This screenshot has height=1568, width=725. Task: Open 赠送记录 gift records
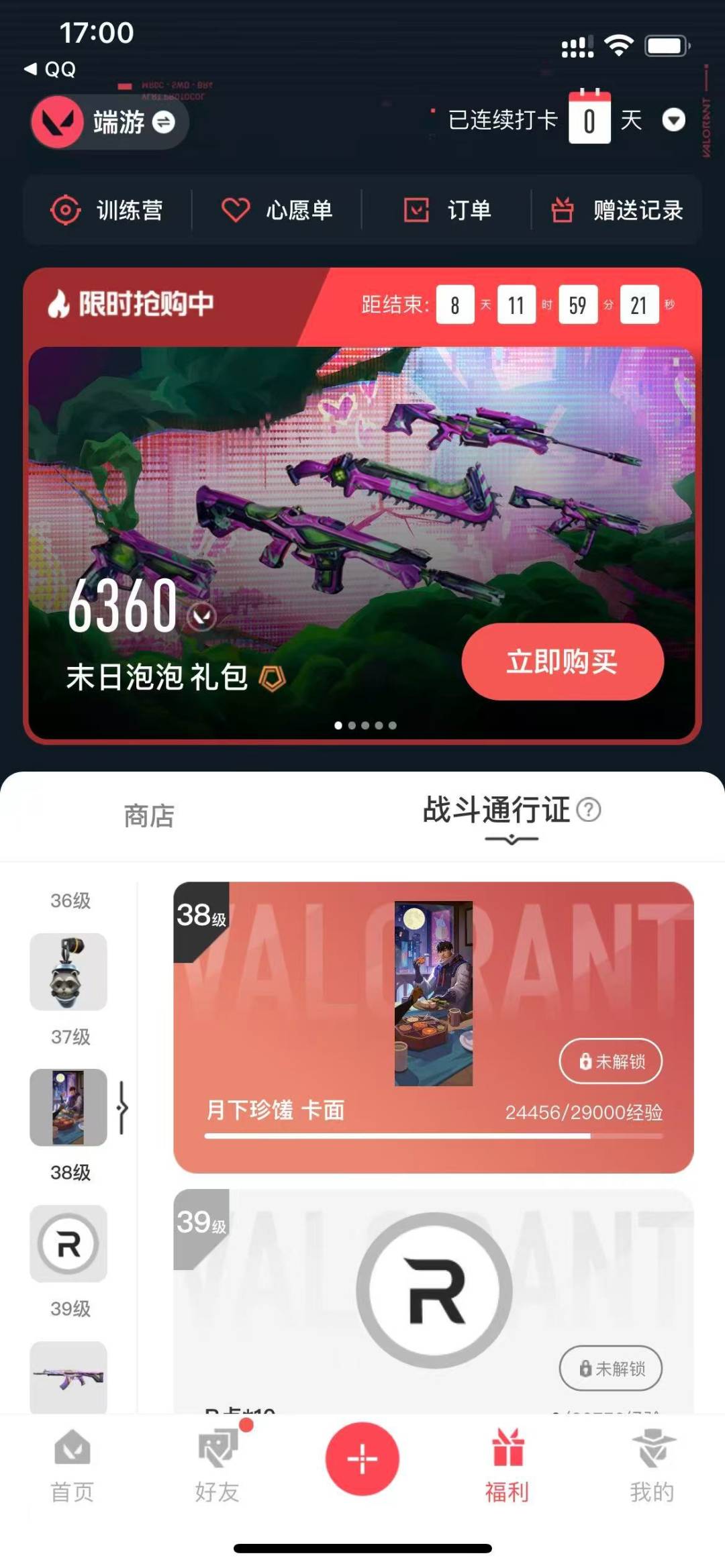click(x=618, y=210)
